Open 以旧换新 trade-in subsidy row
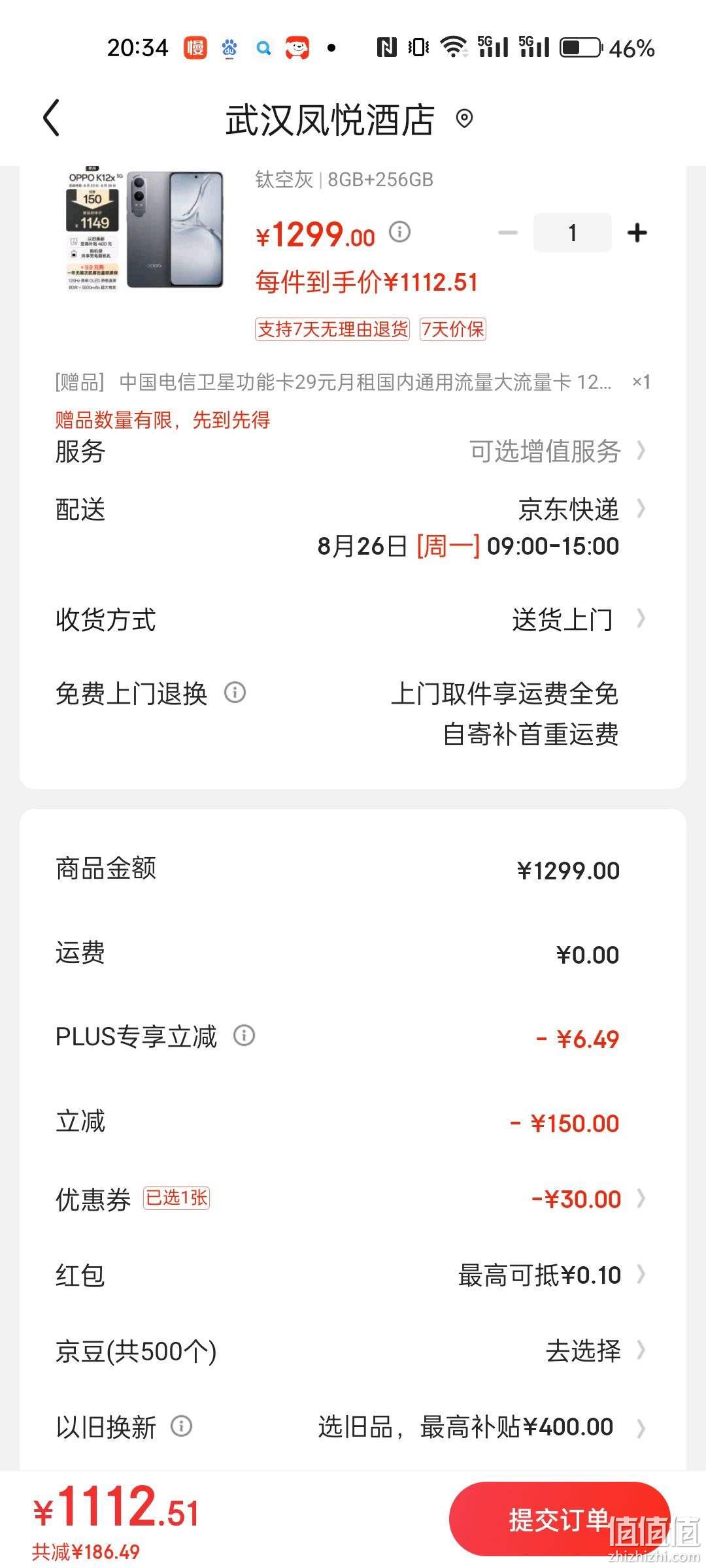 coord(353,1427)
